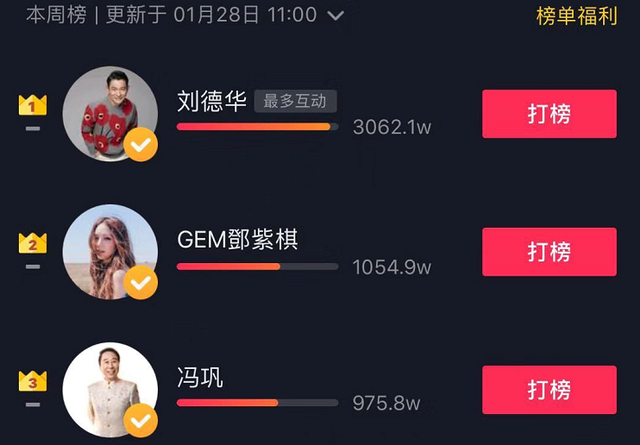The height and width of the screenshot is (445, 640).
Task: Tap 打榜 for 刘德华
Action: (x=549, y=114)
